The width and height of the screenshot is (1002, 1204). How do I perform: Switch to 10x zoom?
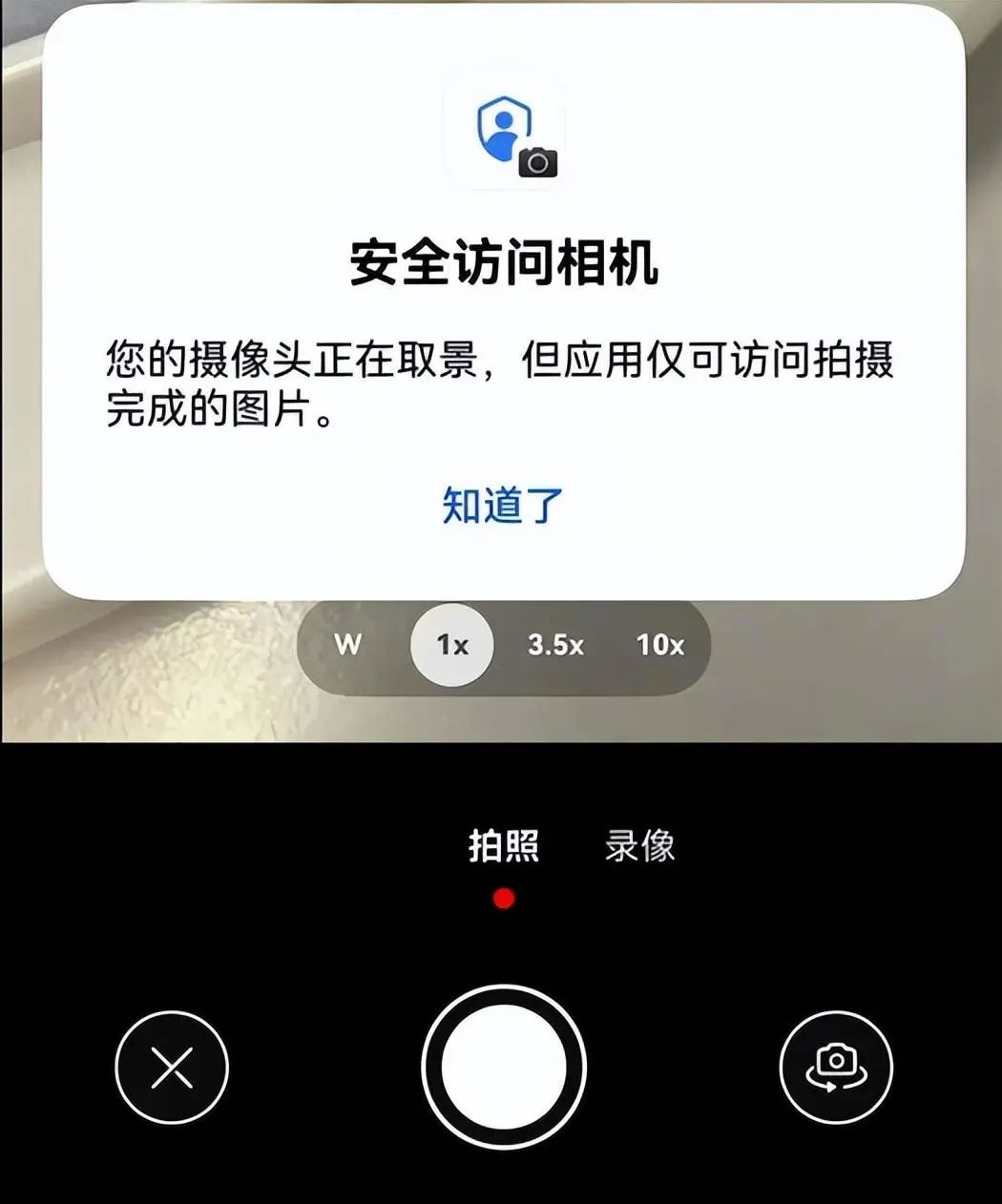pyautogui.click(x=660, y=645)
